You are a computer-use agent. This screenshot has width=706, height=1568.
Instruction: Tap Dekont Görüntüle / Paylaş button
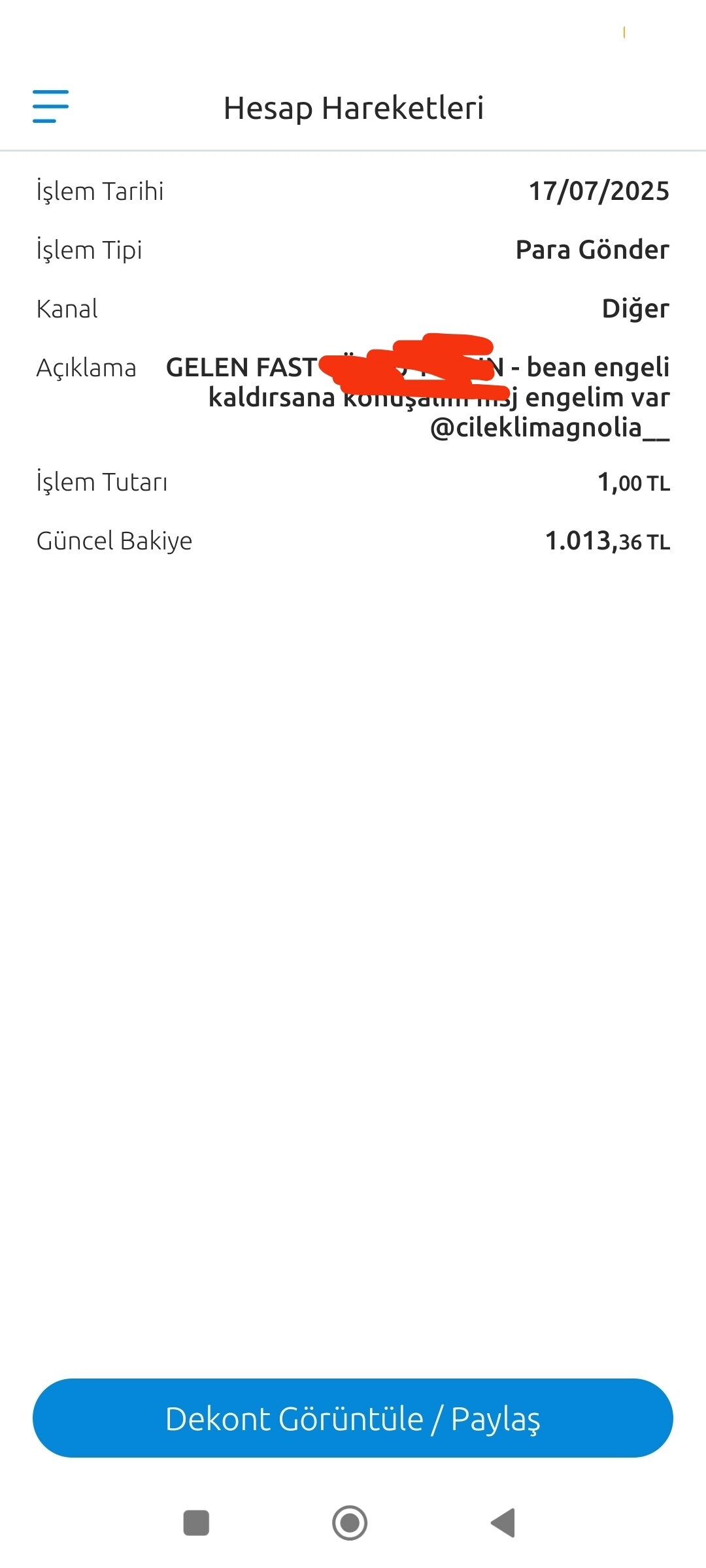(353, 1418)
